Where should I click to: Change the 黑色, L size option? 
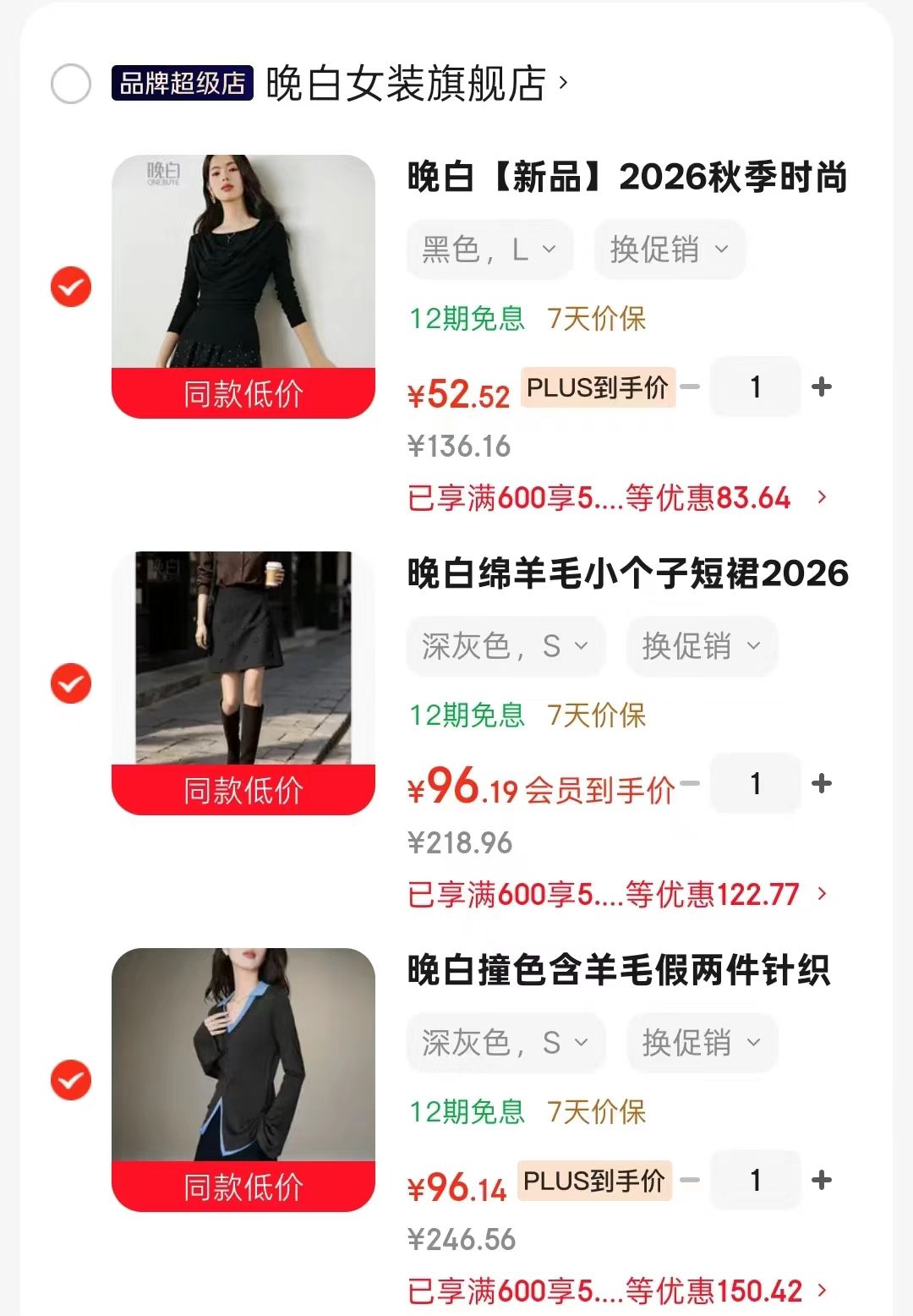489,249
